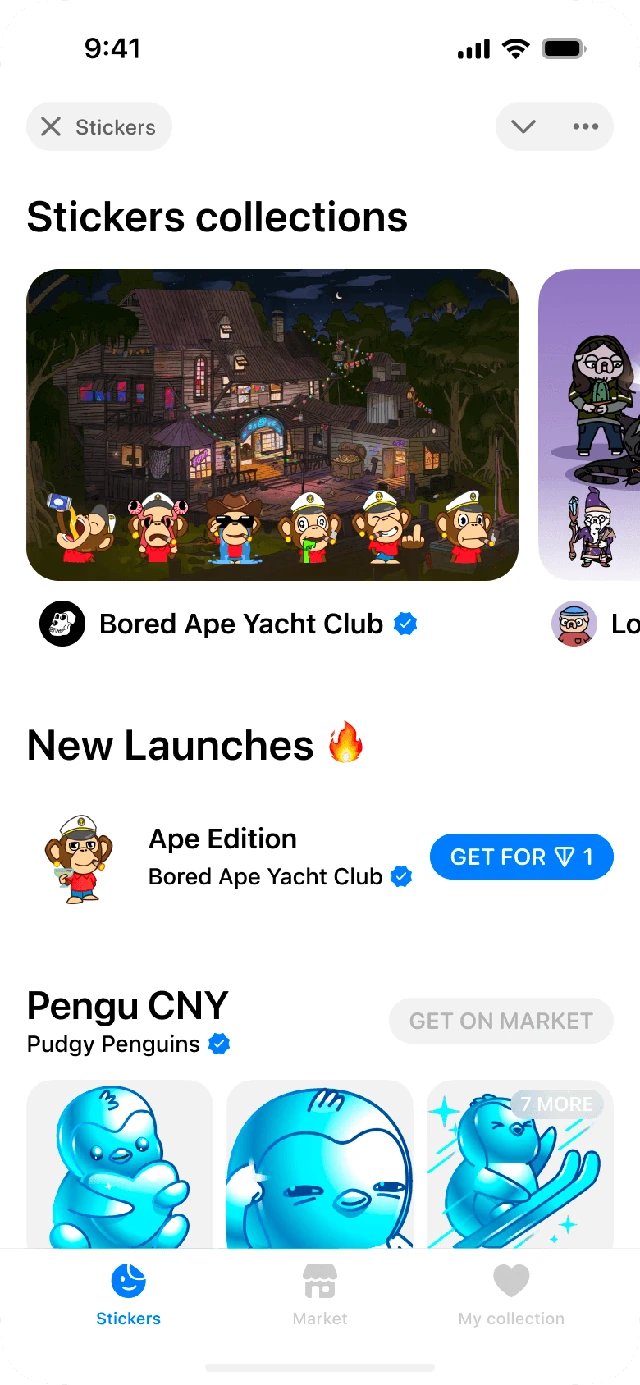The width and height of the screenshot is (640, 1385).
Task: Select the Stickers tab
Action: pos(128,1294)
